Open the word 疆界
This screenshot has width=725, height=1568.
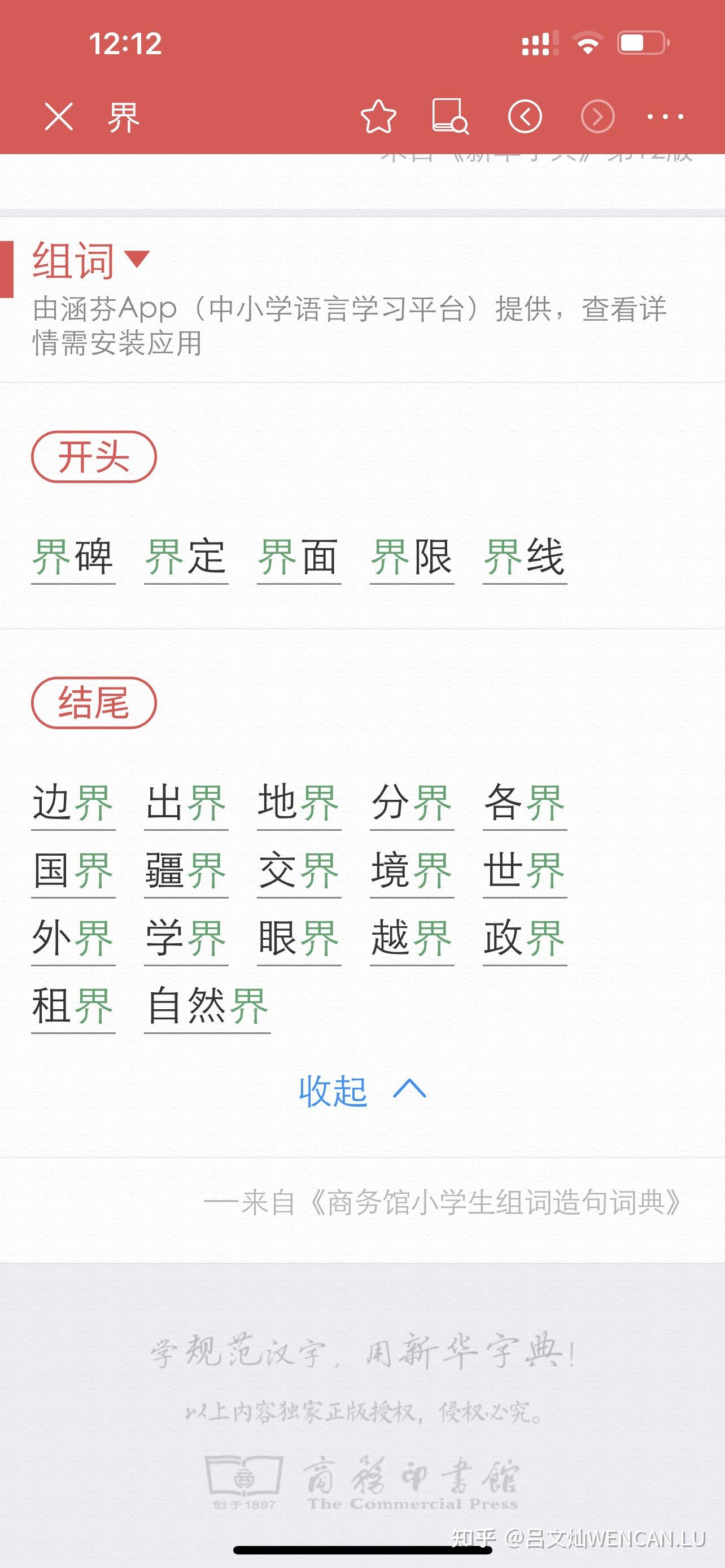[186, 871]
